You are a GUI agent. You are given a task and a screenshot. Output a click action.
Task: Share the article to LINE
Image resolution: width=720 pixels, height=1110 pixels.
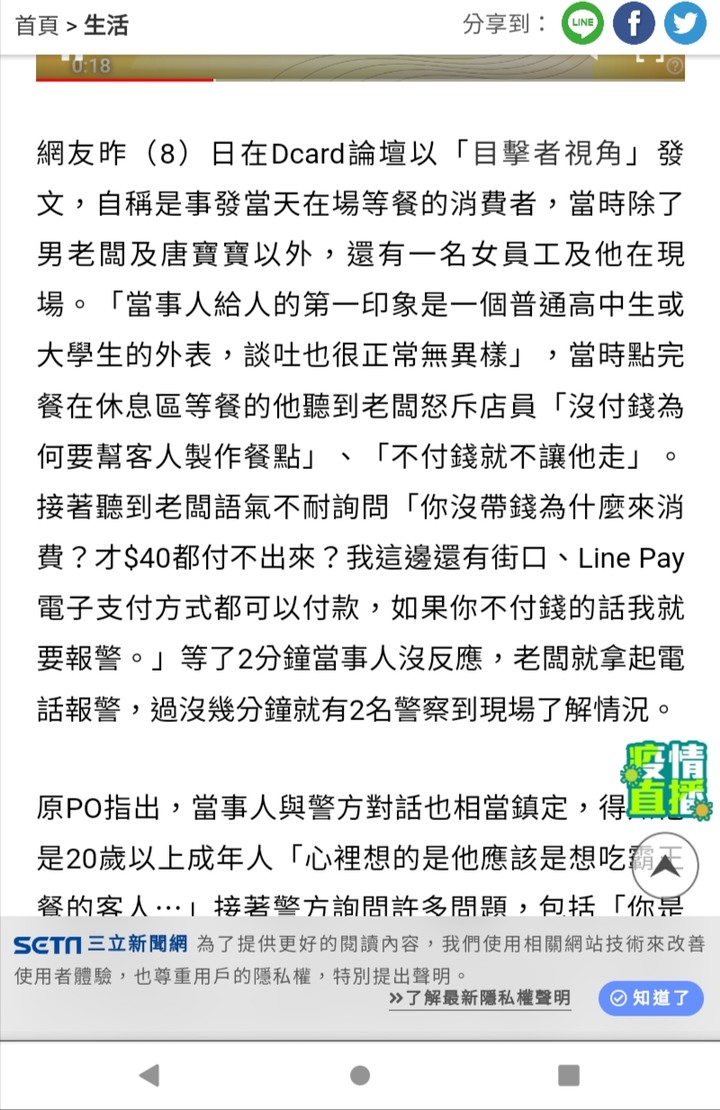coord(583,23)
